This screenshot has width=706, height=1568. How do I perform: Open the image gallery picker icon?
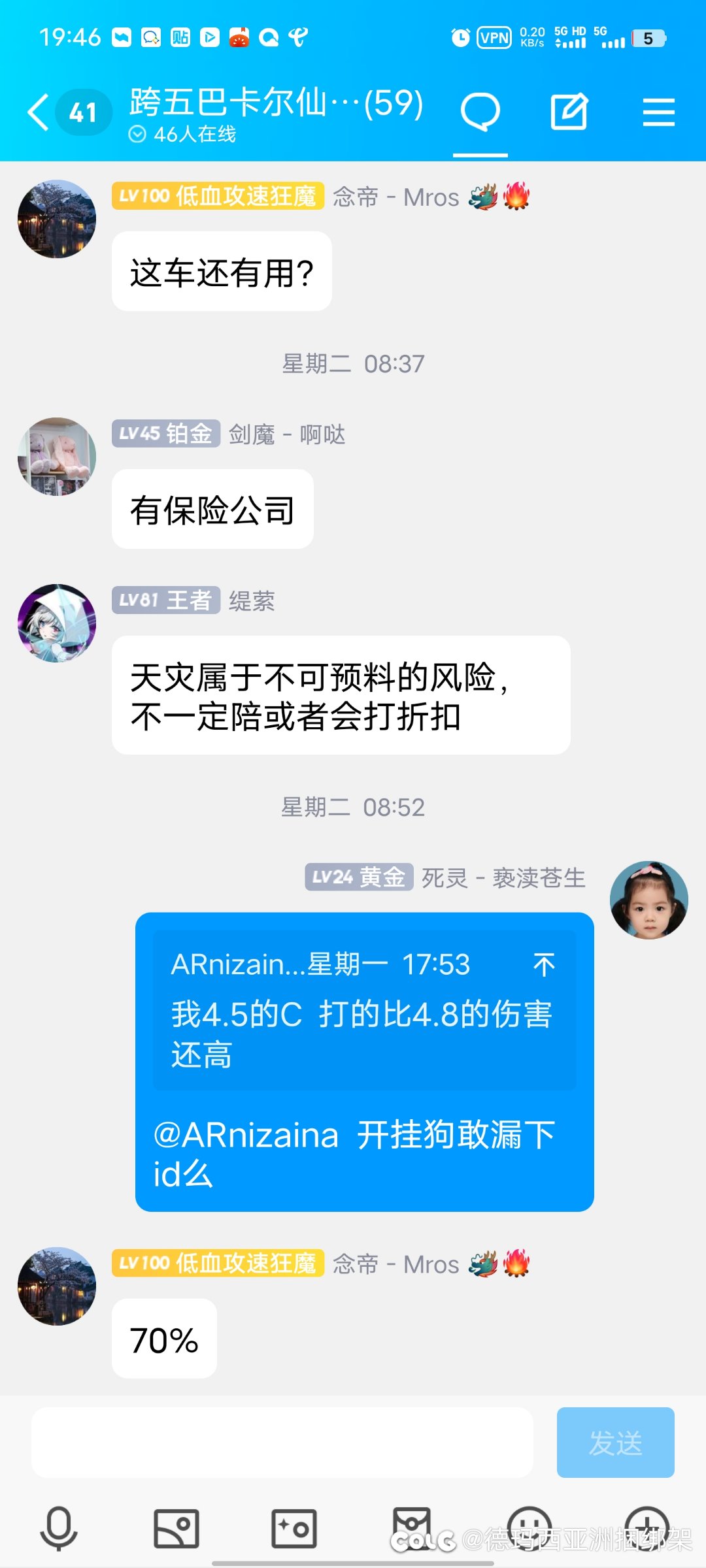[x=176, y=1527]
